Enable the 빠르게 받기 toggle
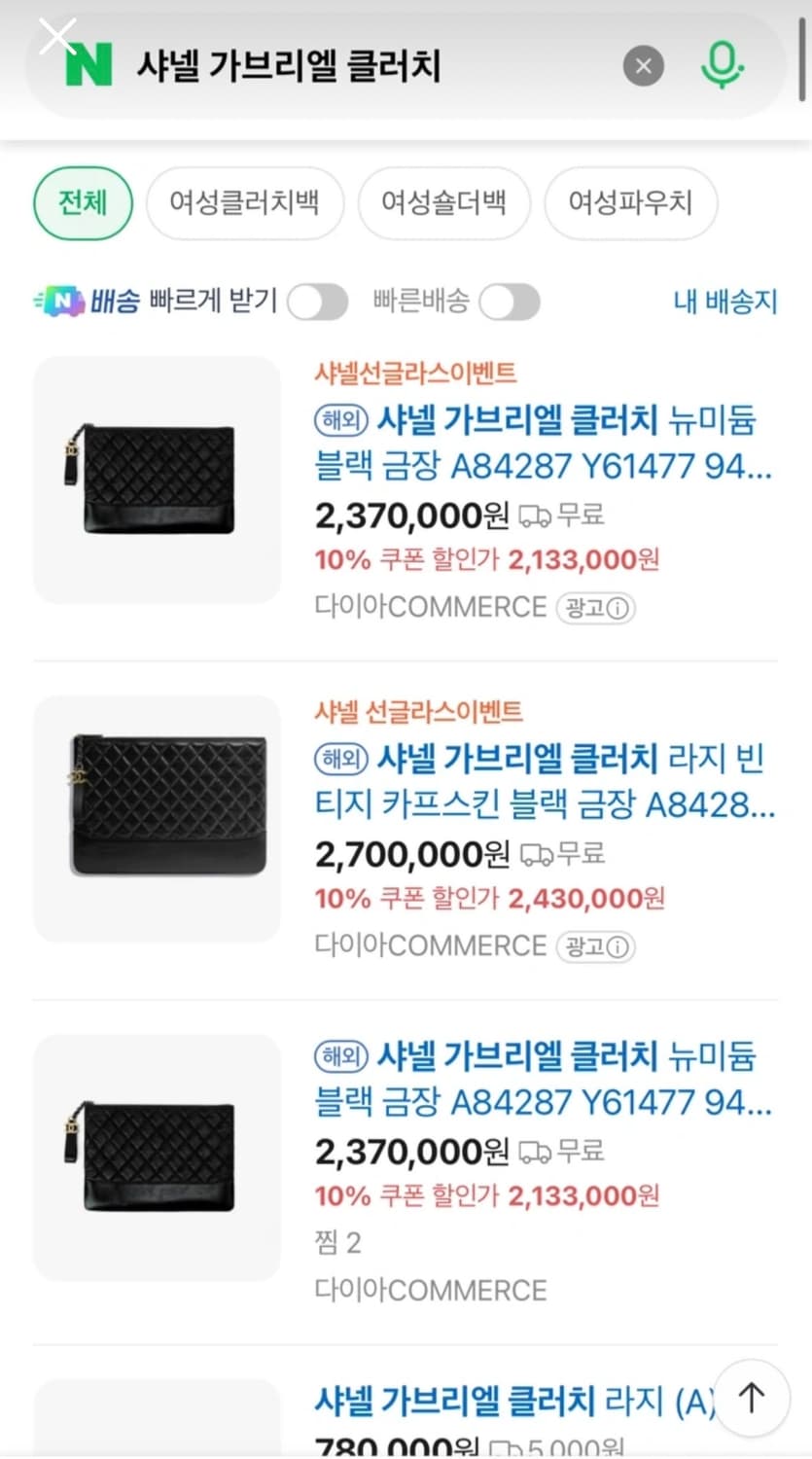This screenshot has width=812, height=1459. [x=318, y=302]
